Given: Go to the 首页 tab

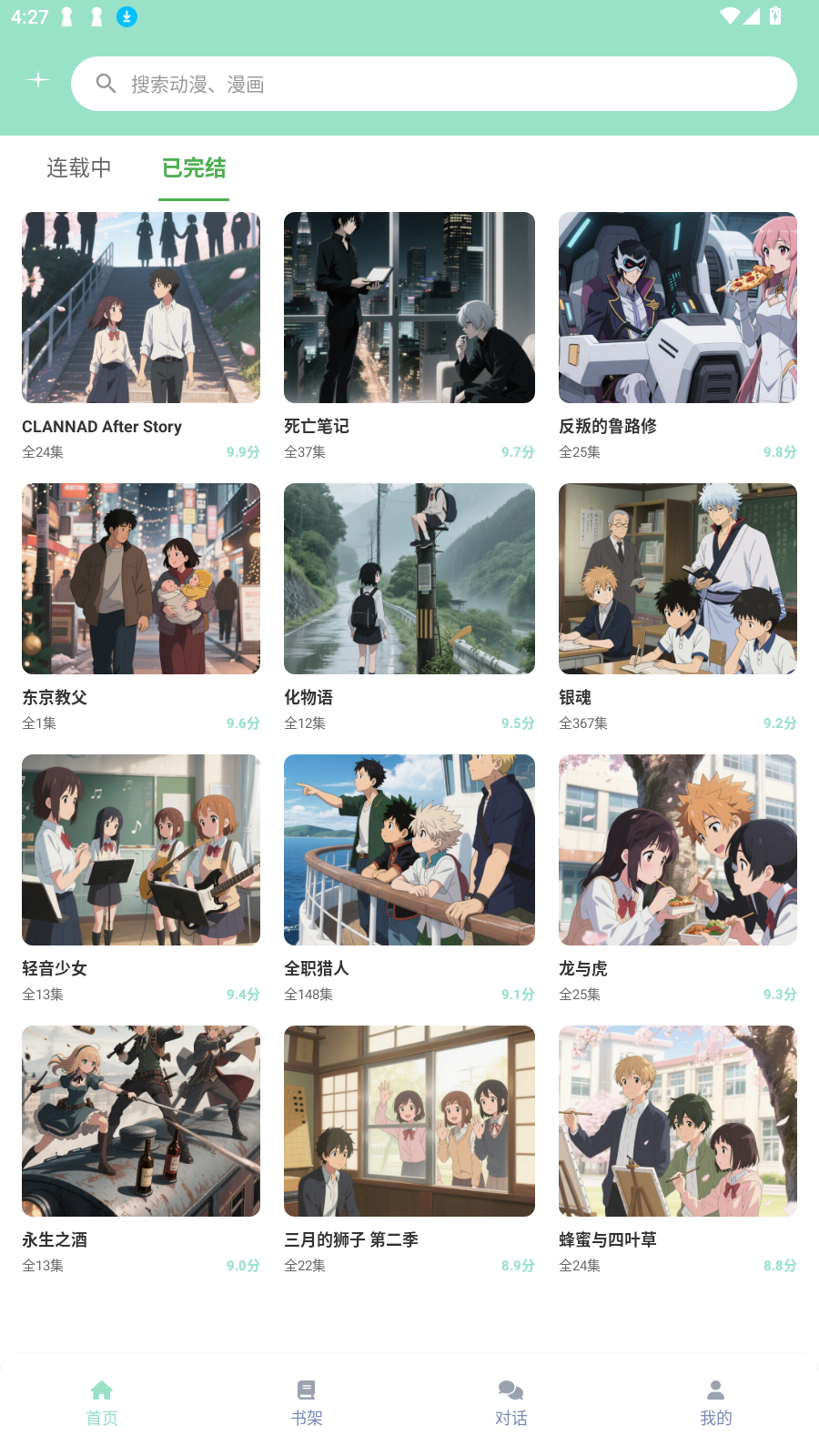Looking at the screenshot, I should [x=102, y=1402].
